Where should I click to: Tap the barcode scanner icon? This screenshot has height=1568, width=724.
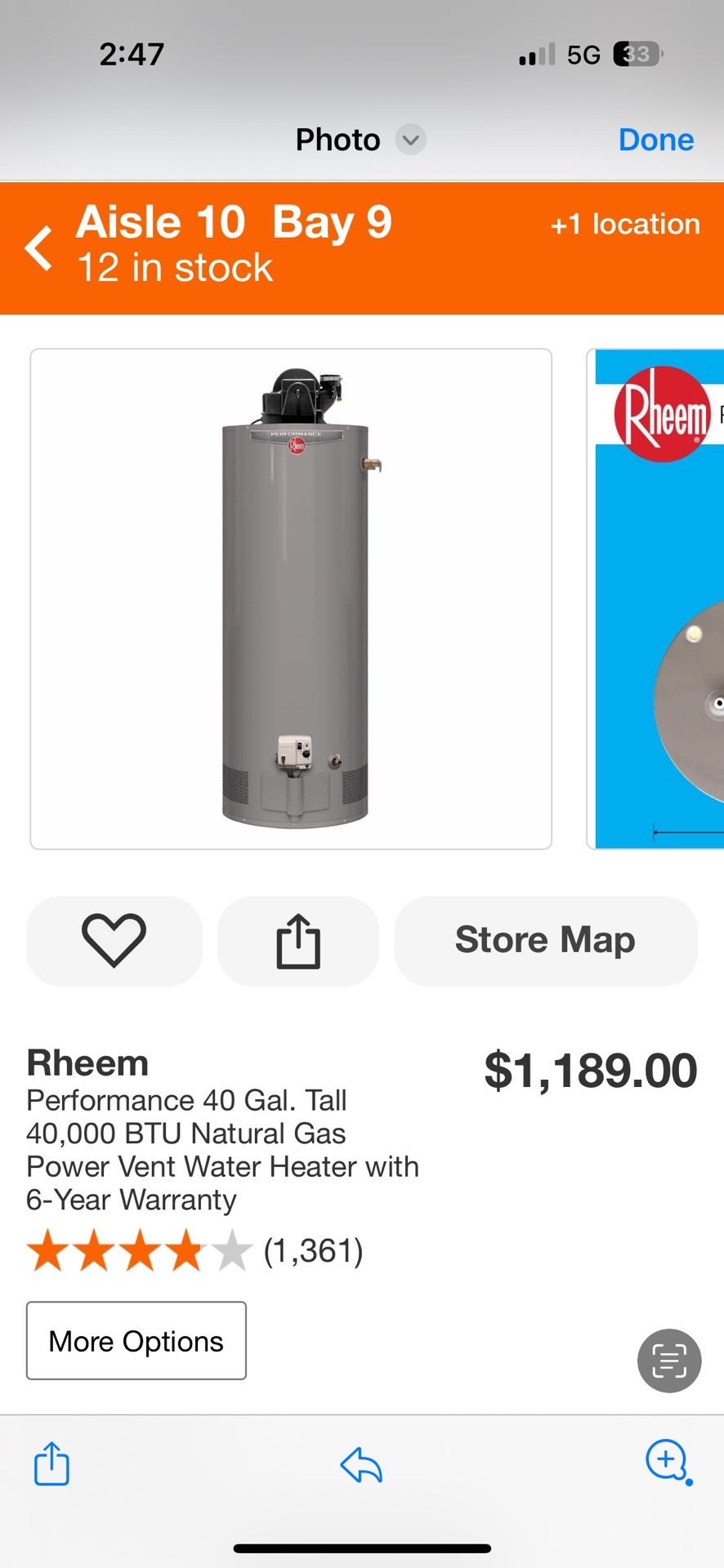point(668,1361)
